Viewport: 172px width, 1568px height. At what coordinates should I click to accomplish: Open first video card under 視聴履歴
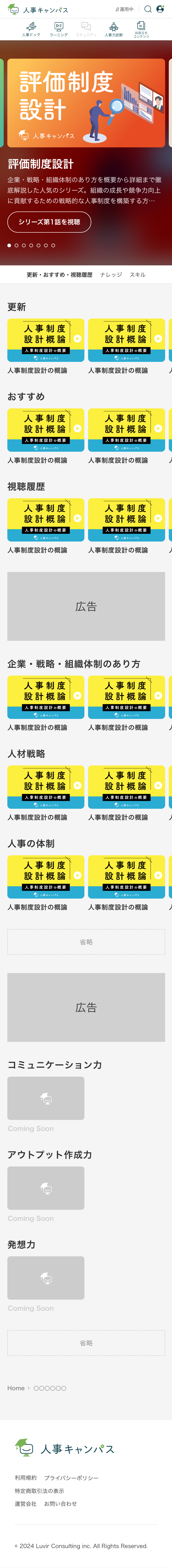click(46, 520)
